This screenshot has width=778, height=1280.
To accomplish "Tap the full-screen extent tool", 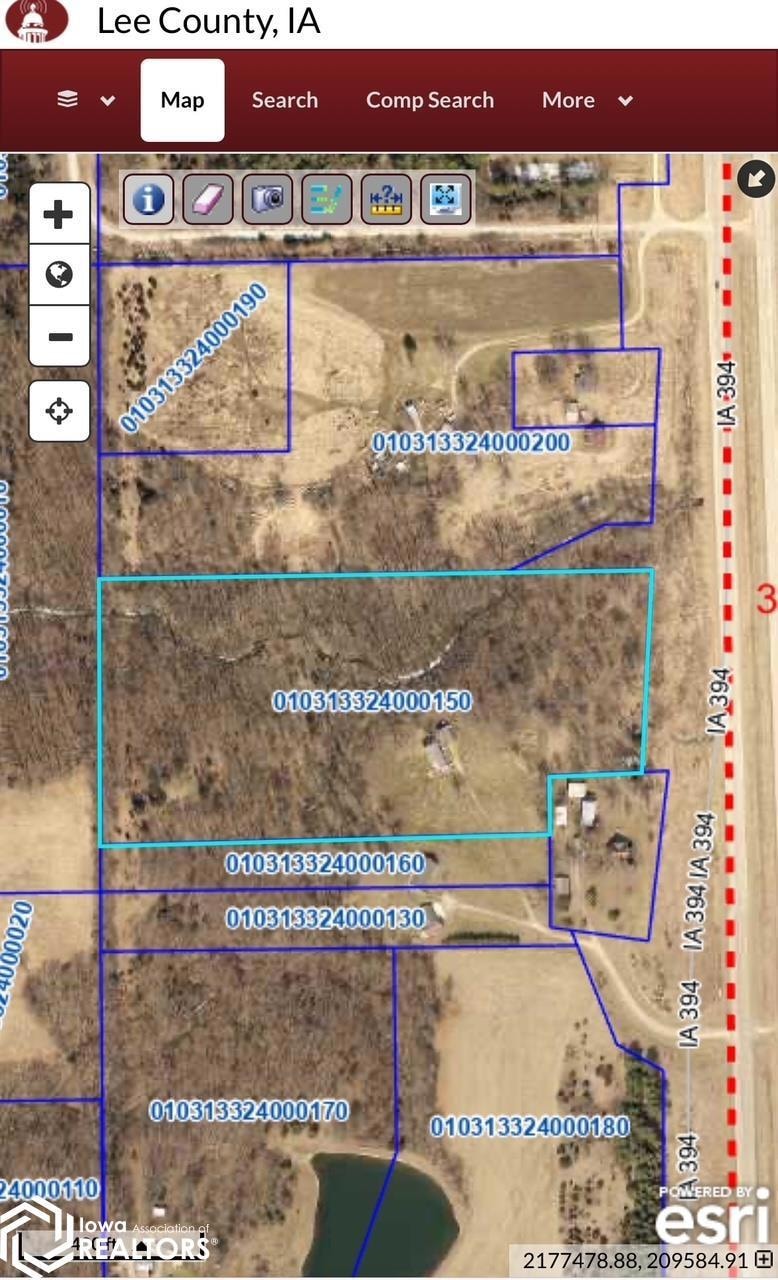I will 446,199.
